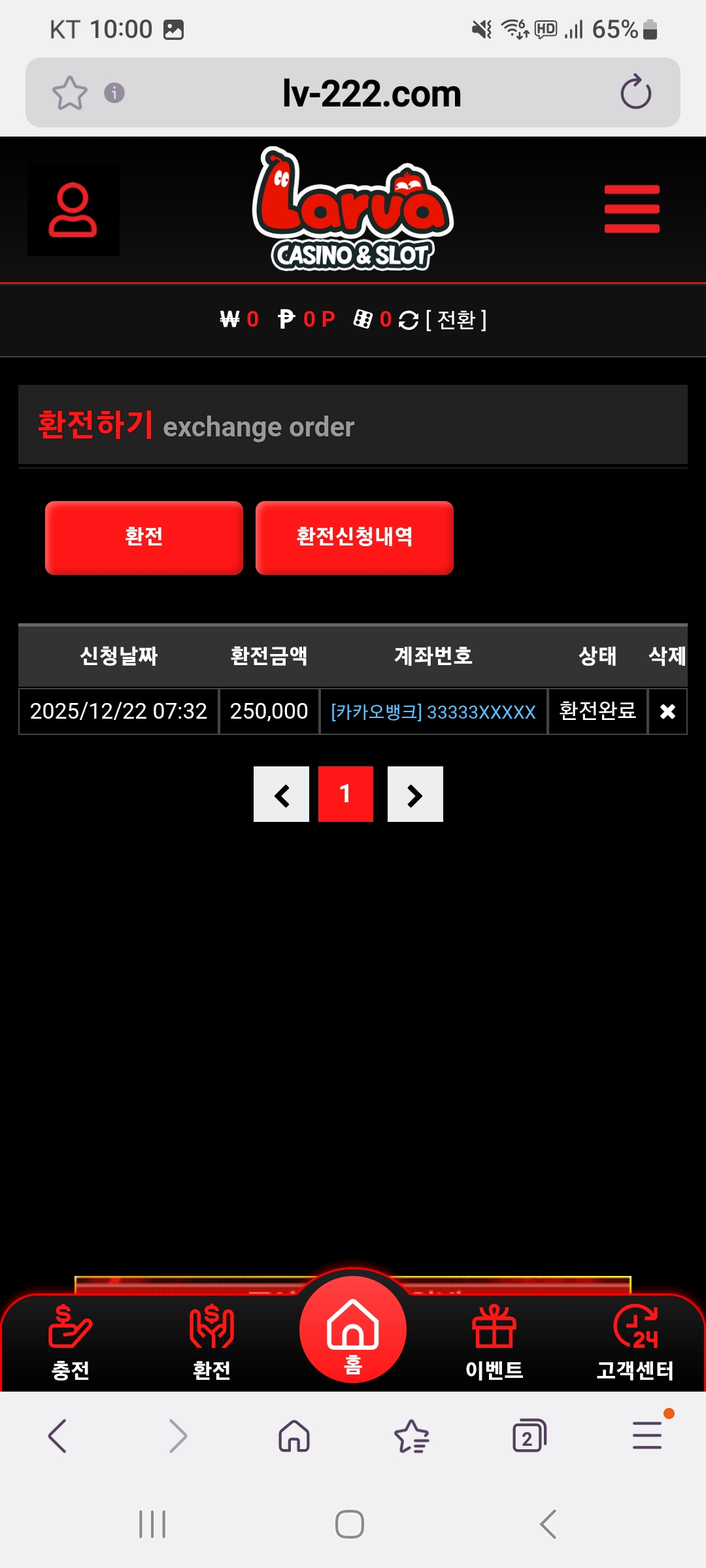Select the 환전 button
The image size is (706, 1568).
(144, 538)
